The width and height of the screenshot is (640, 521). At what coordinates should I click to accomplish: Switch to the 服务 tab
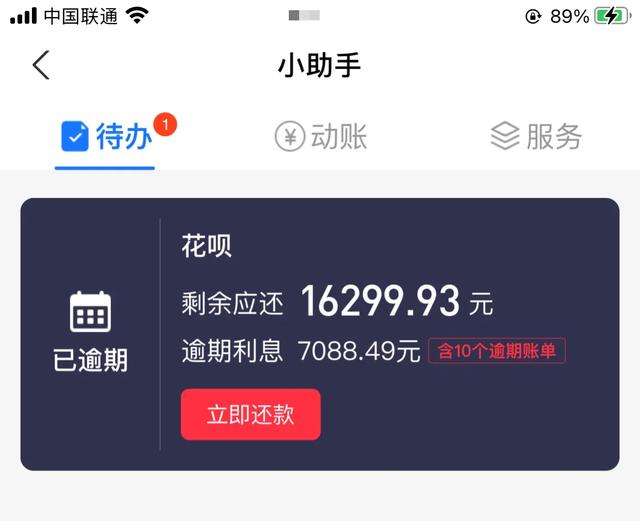pyautogui.click(x=536, y=136)
